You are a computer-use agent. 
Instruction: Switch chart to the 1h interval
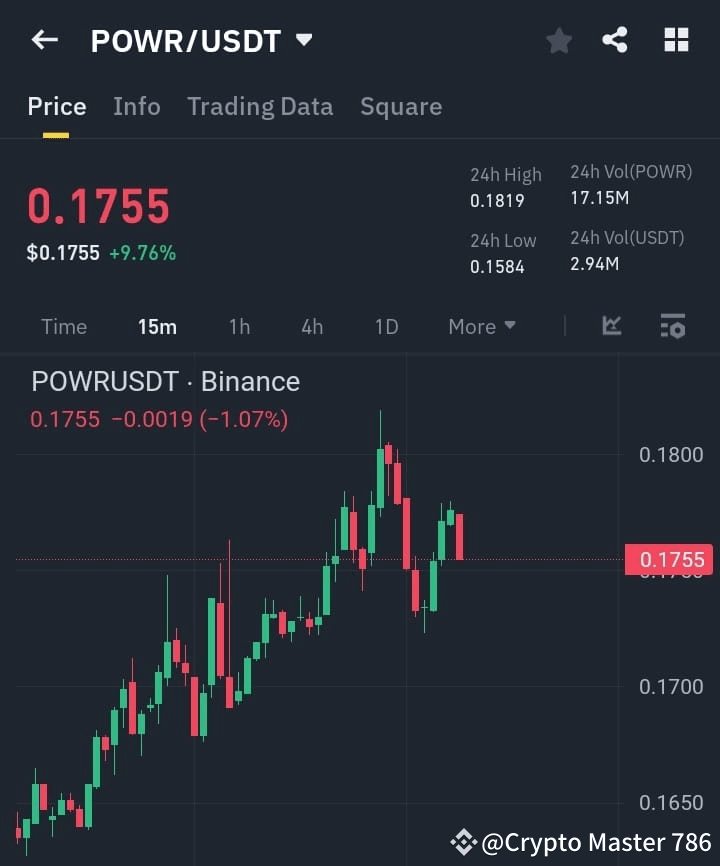tap(239, 326)
